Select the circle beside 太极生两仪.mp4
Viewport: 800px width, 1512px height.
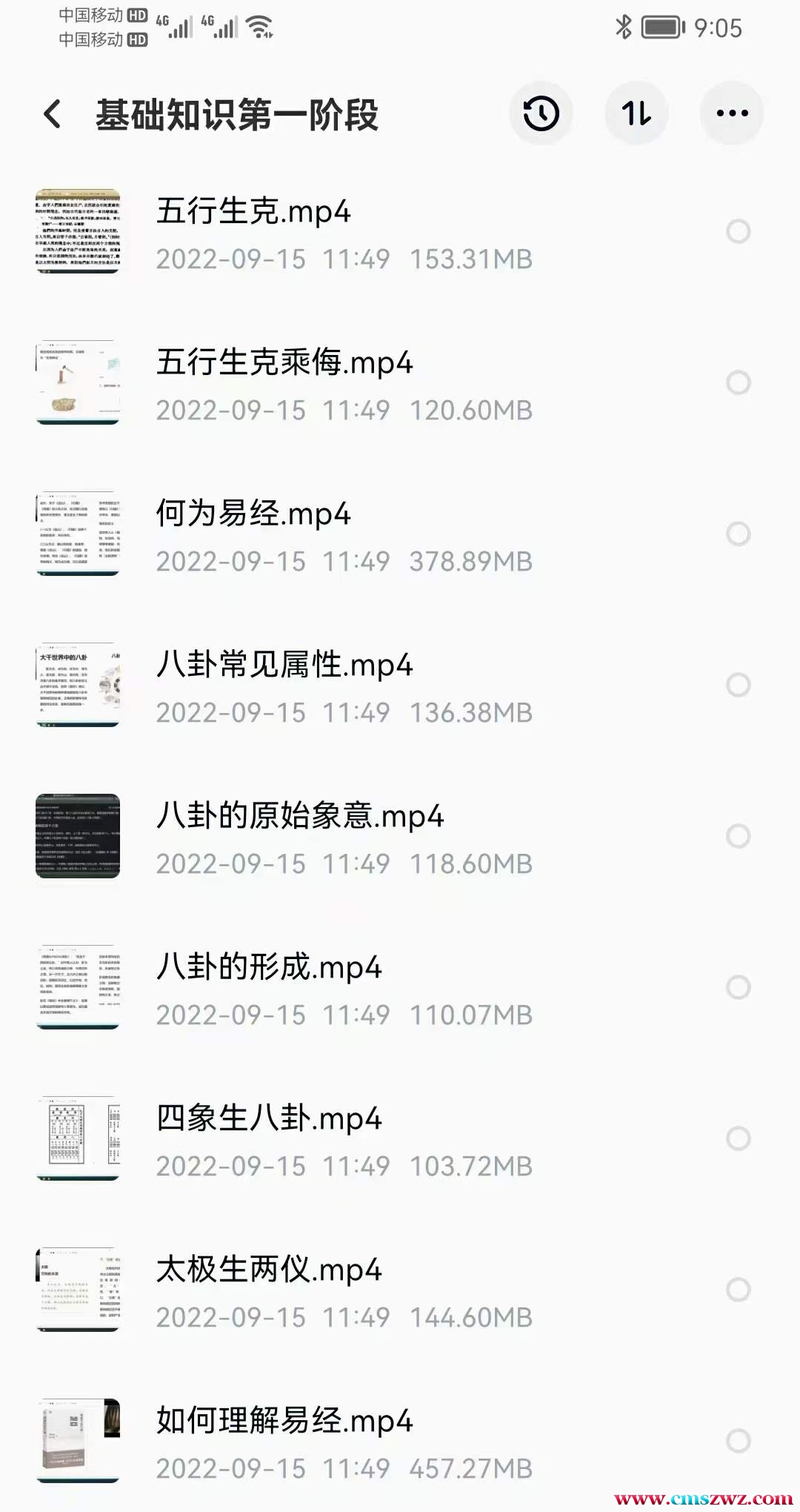738,1290
